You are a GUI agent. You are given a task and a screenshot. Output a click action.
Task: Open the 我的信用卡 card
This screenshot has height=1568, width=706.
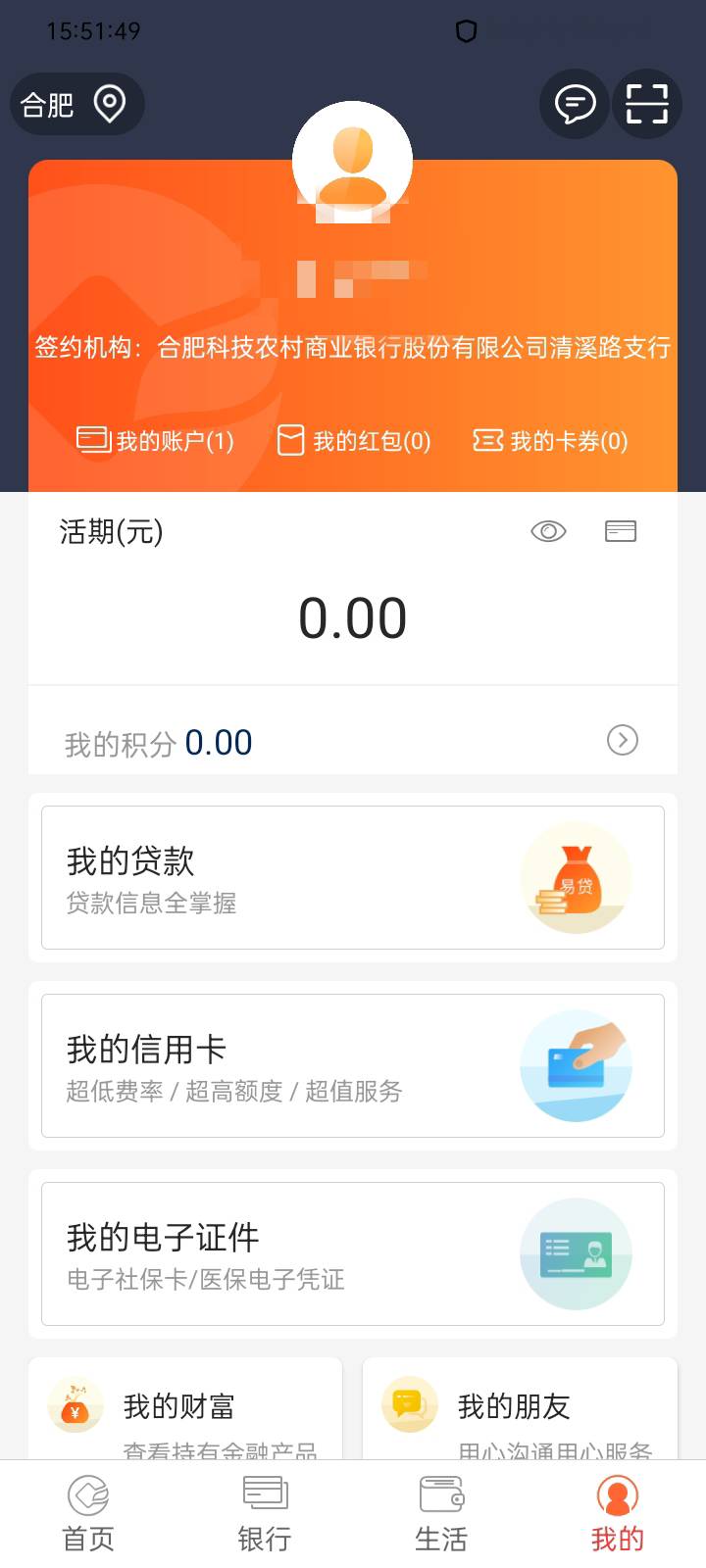coord(353,1065)
